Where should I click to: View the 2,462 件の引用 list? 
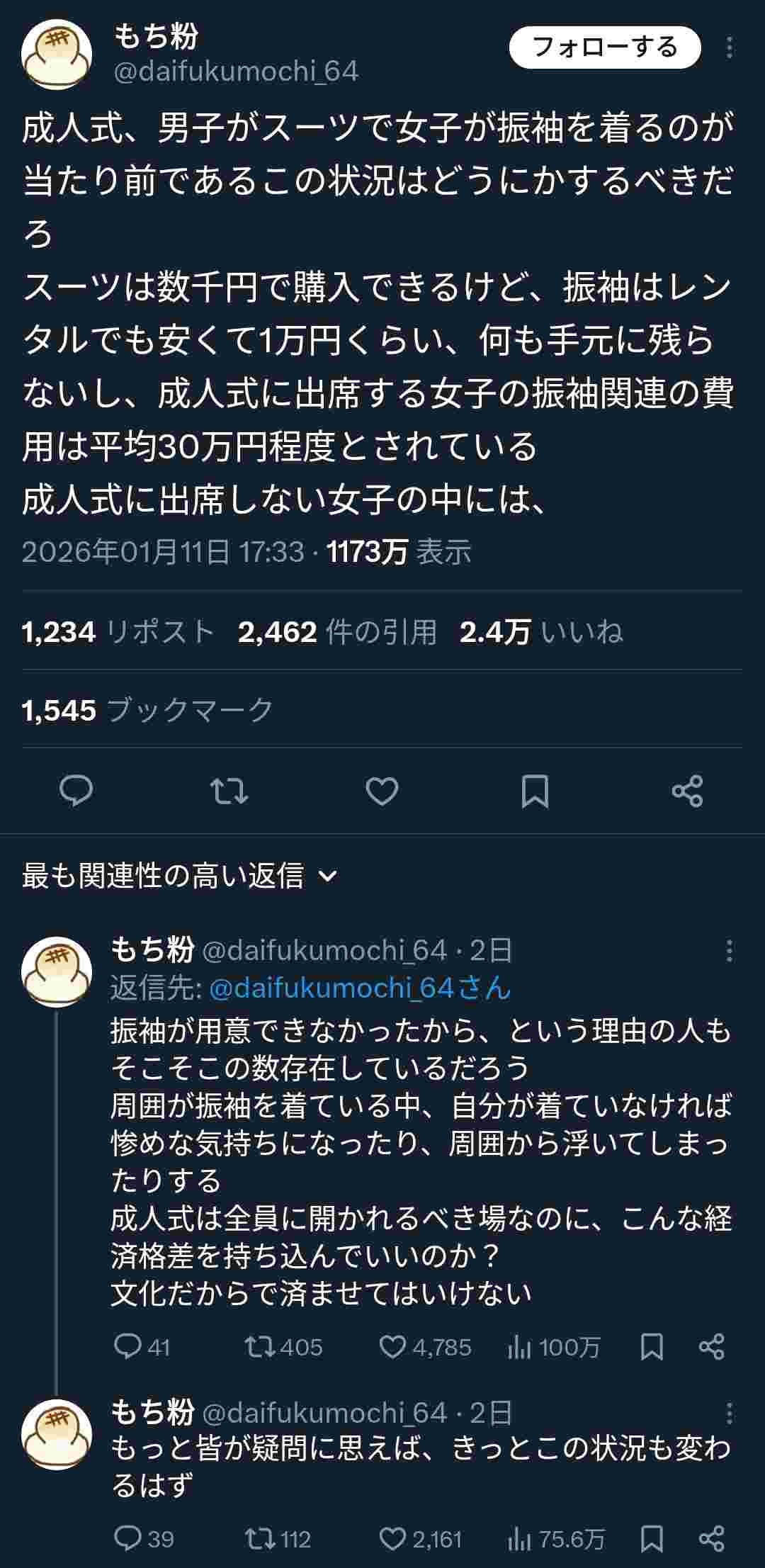[337, 631]
